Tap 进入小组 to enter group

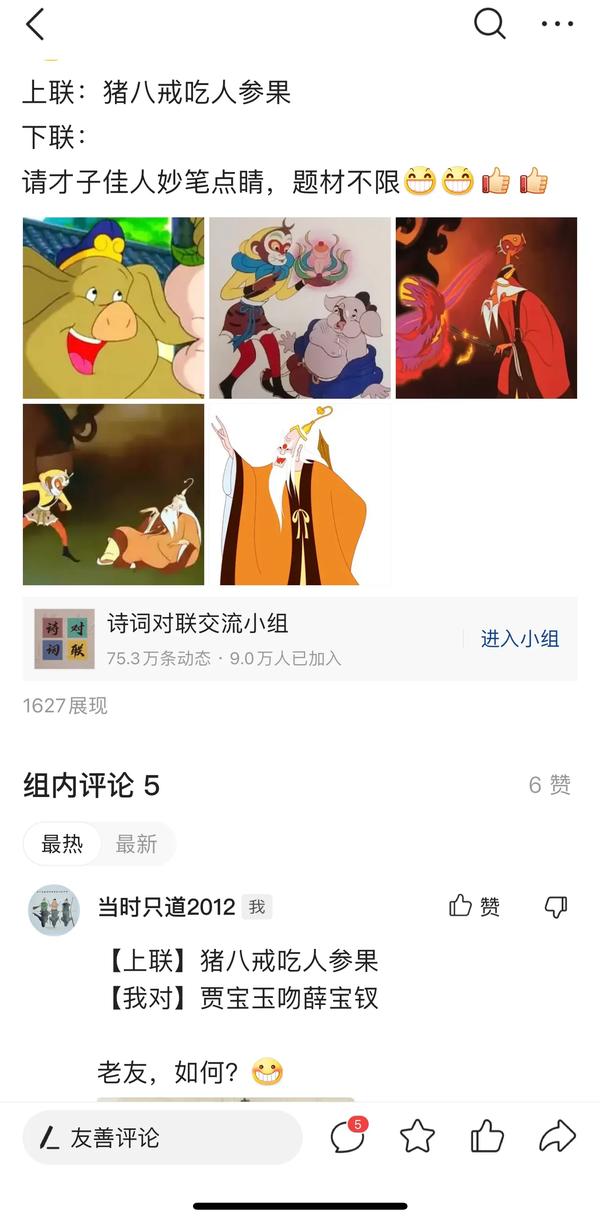[519, 639]
